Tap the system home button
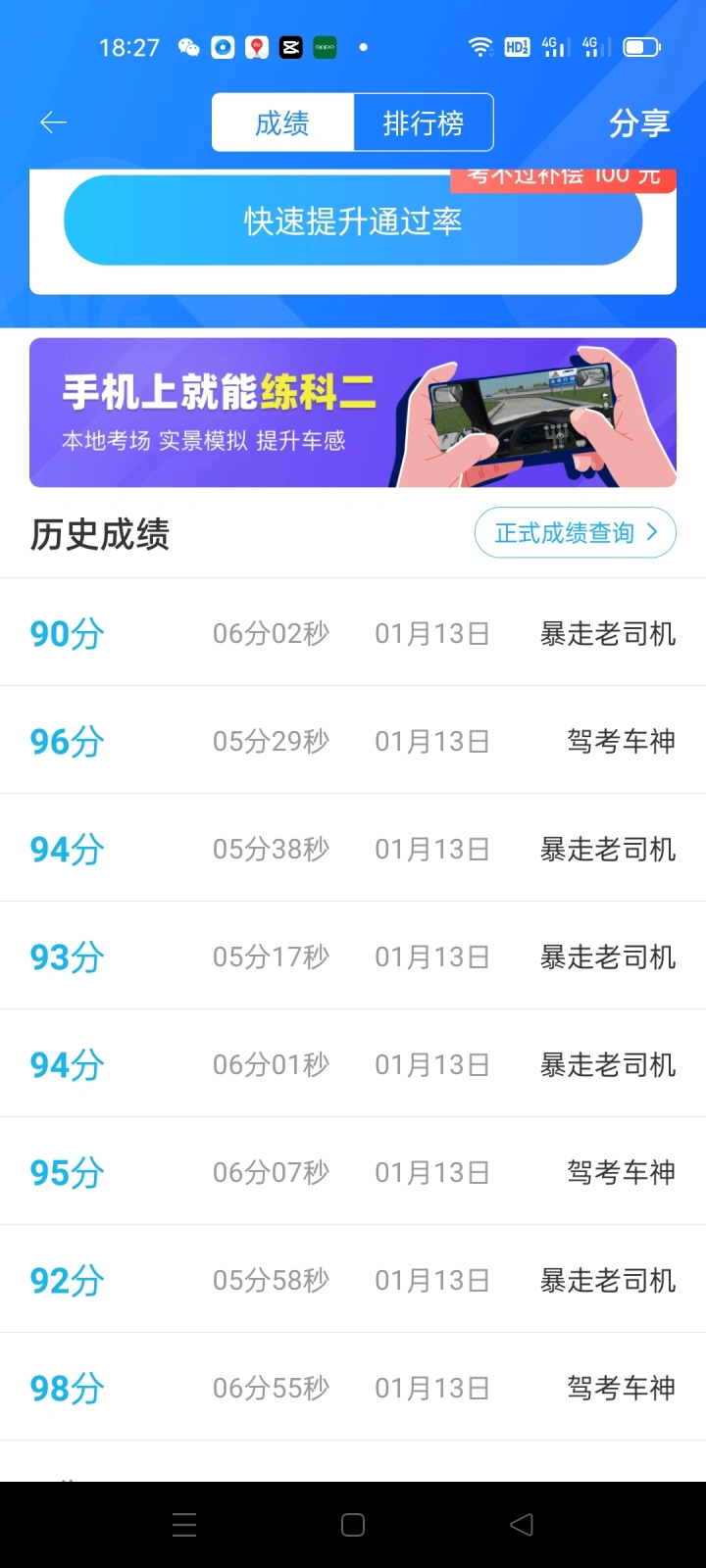 pos(353,1525)
